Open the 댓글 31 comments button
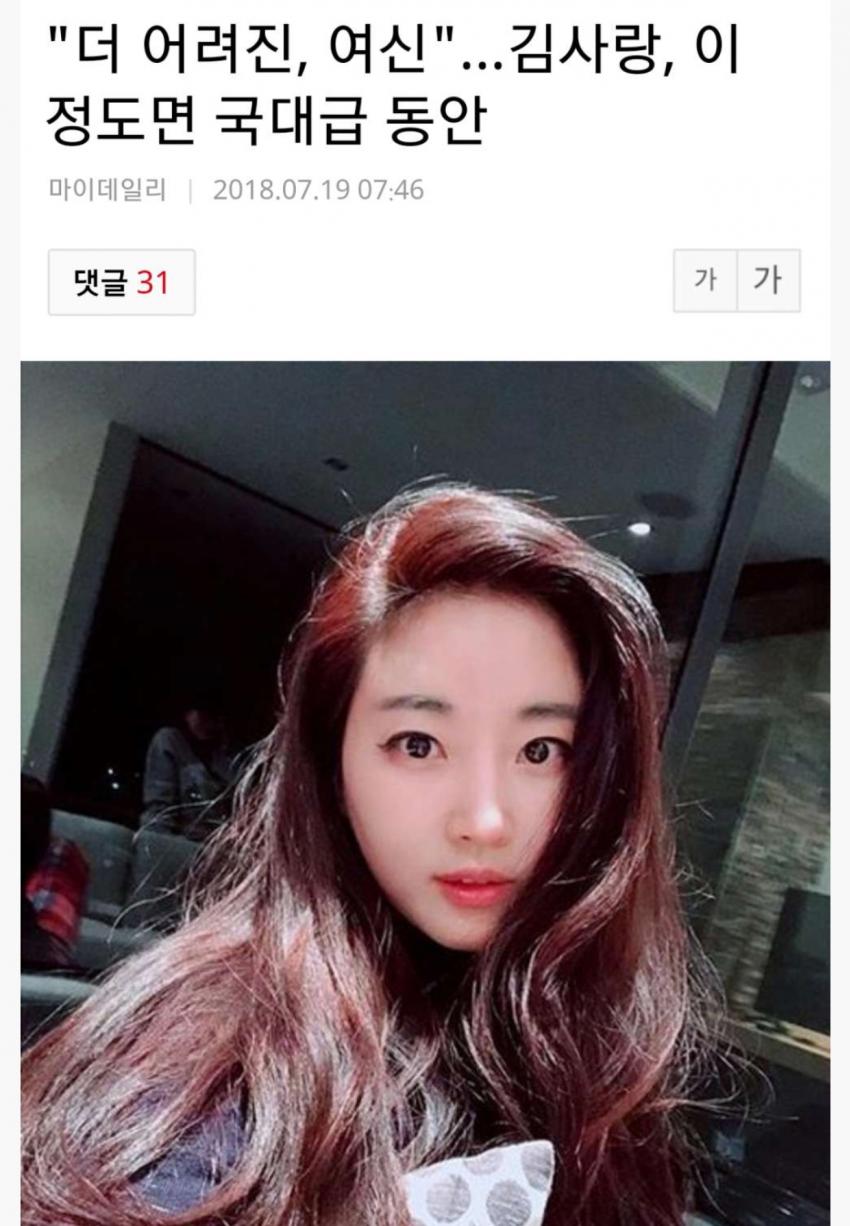This screenshot has height=1226, width=850. click(x=121, y=283)
